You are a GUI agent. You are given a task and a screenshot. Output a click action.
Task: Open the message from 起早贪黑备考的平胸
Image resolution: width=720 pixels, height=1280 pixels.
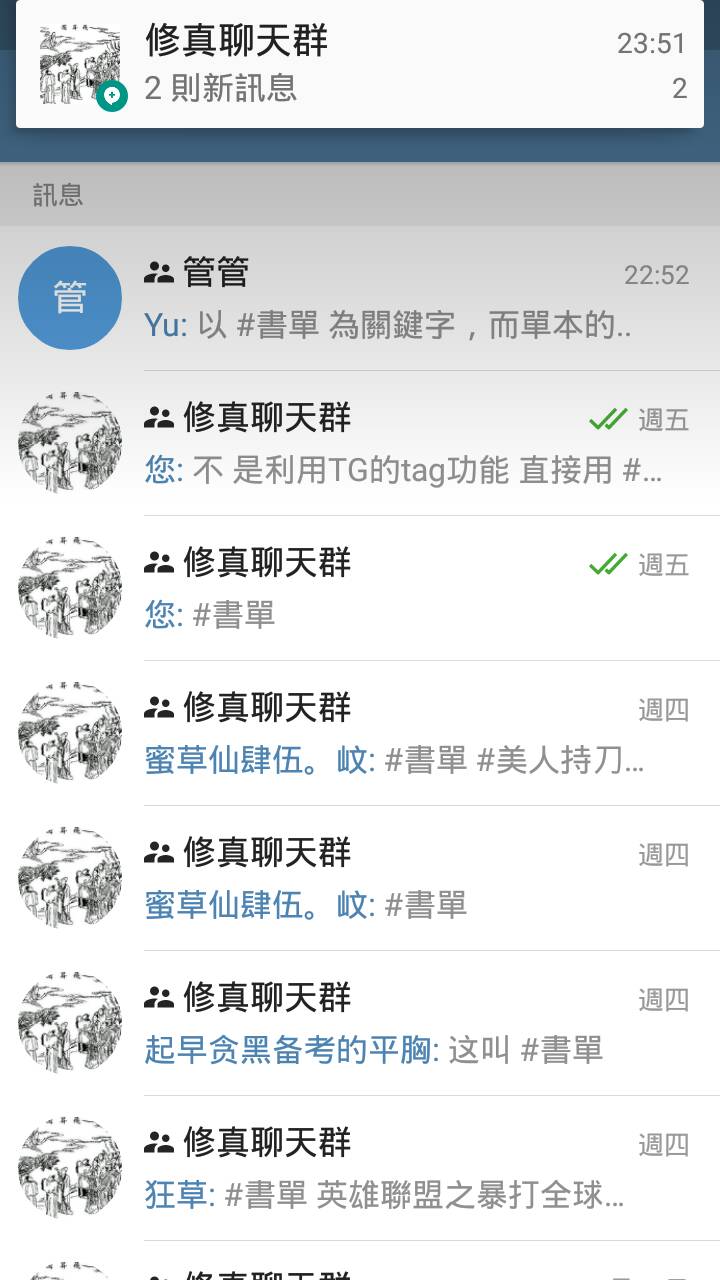(400, 1023)
